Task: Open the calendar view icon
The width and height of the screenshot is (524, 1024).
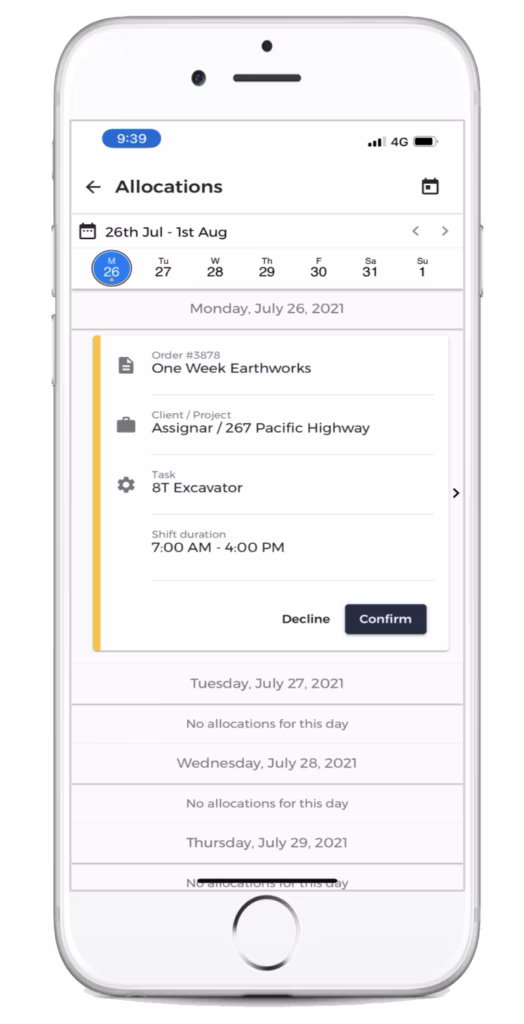Action: (x=429, y=187)
